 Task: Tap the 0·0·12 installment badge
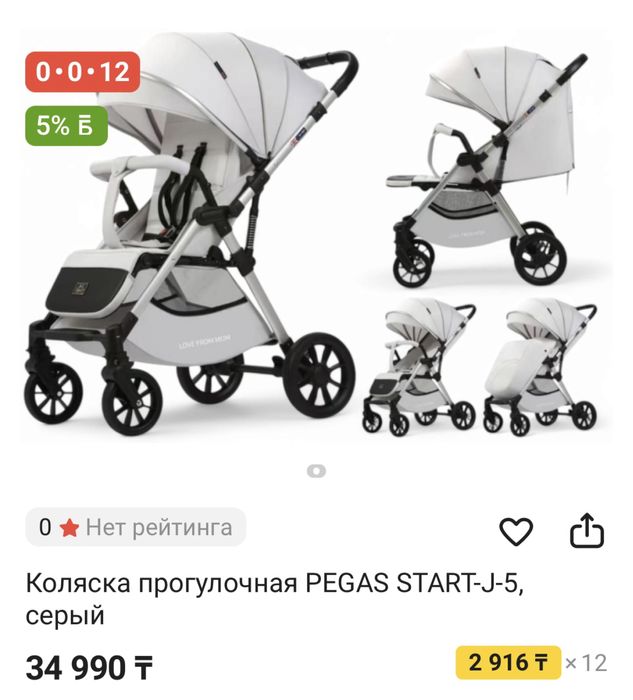82,72
